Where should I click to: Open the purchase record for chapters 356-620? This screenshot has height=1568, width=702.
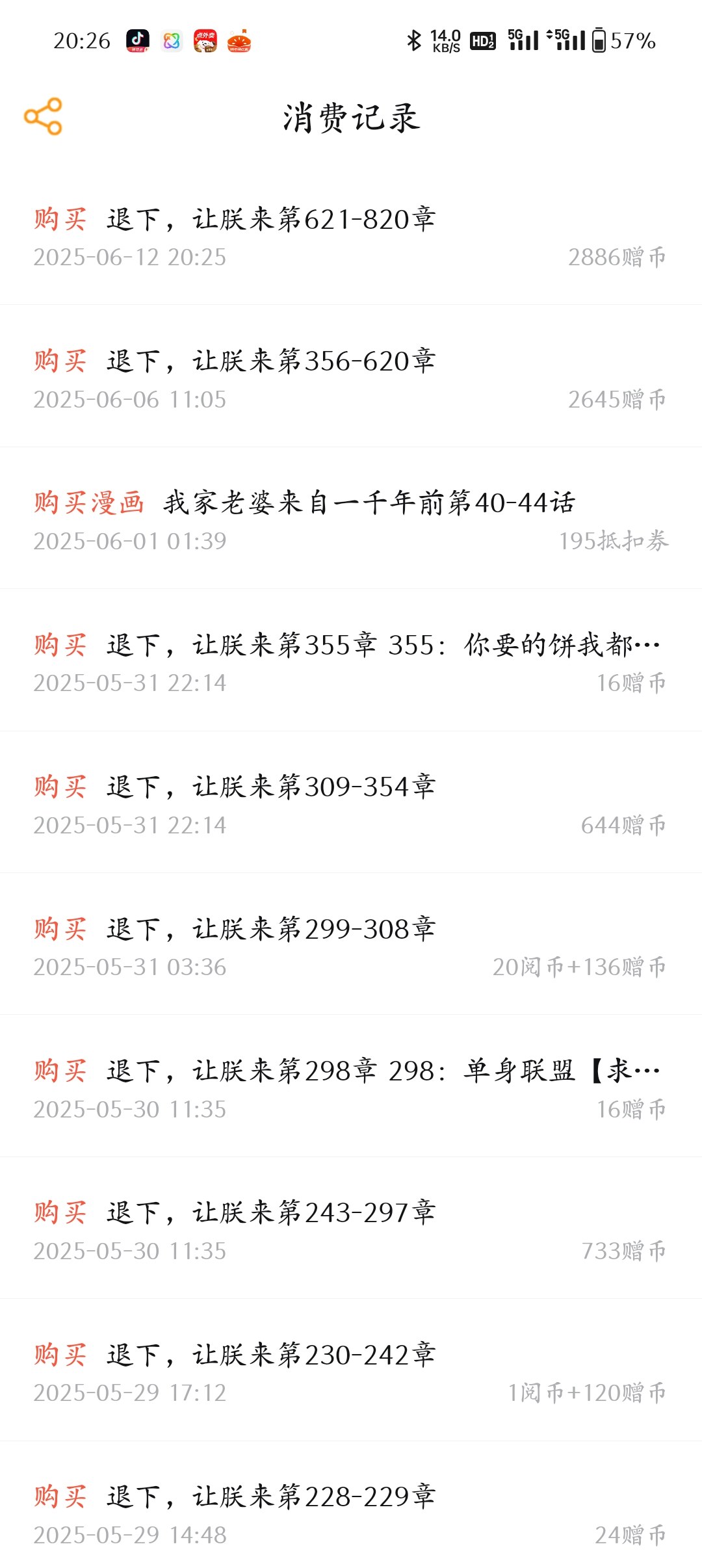tap(351, 376)
